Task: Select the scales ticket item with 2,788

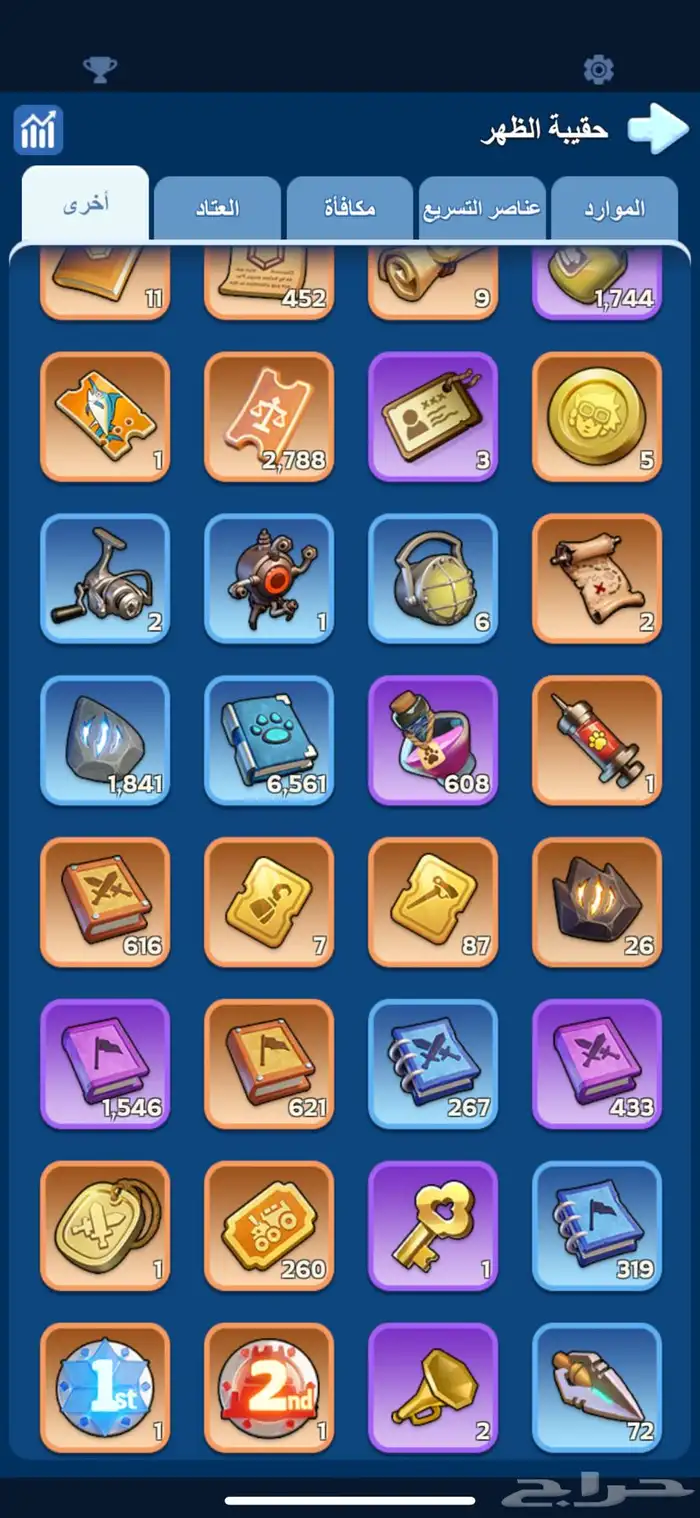Action: click(x=269, y=416)
